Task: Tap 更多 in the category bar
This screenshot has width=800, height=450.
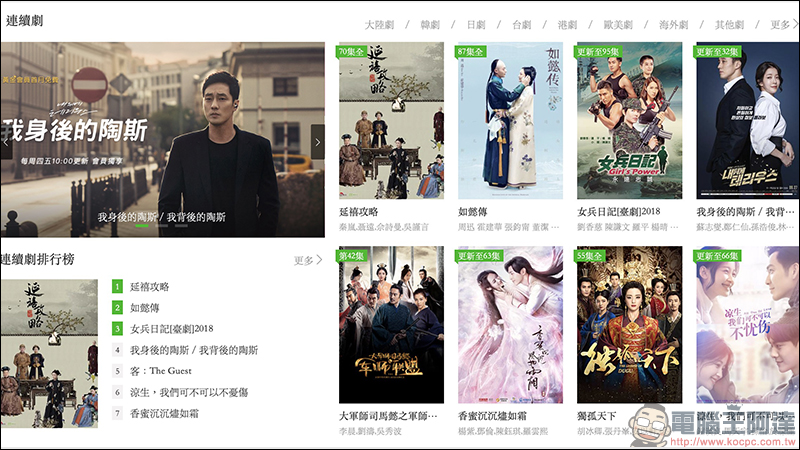Action: 783,25
